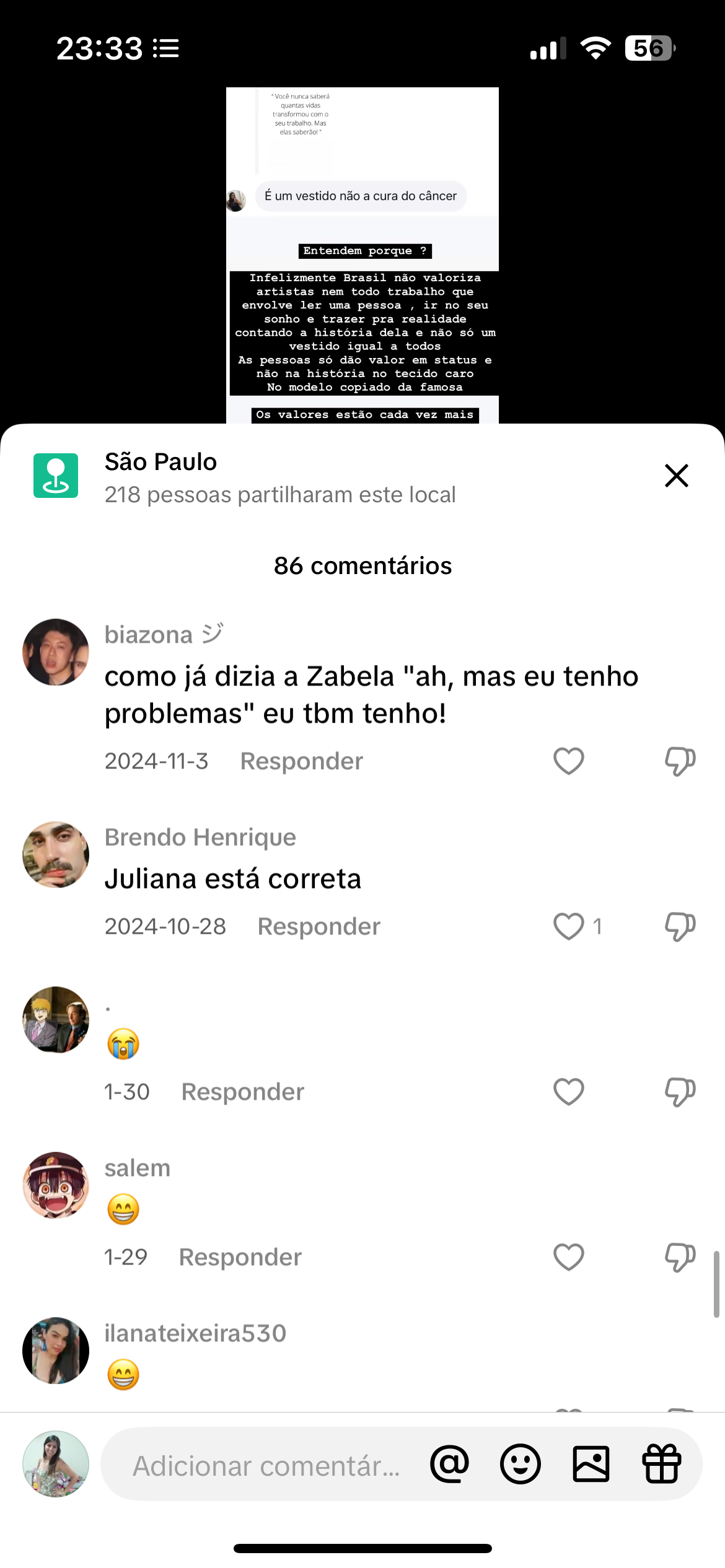The image size is (725, 1568).
Task: Dislike Brendo Henrique's comment
Action: click(680, 926)
